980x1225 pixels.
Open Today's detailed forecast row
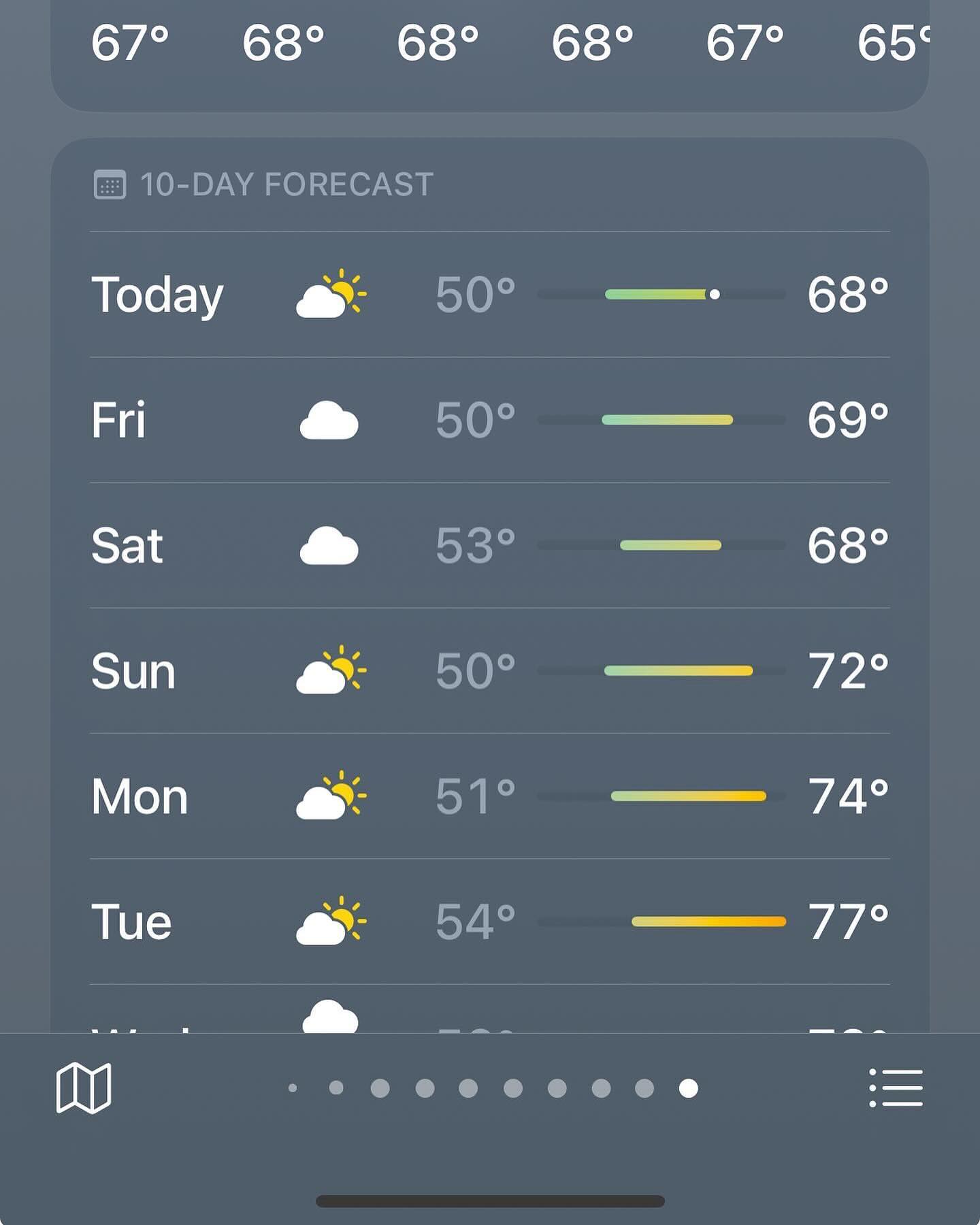(490, 295)
